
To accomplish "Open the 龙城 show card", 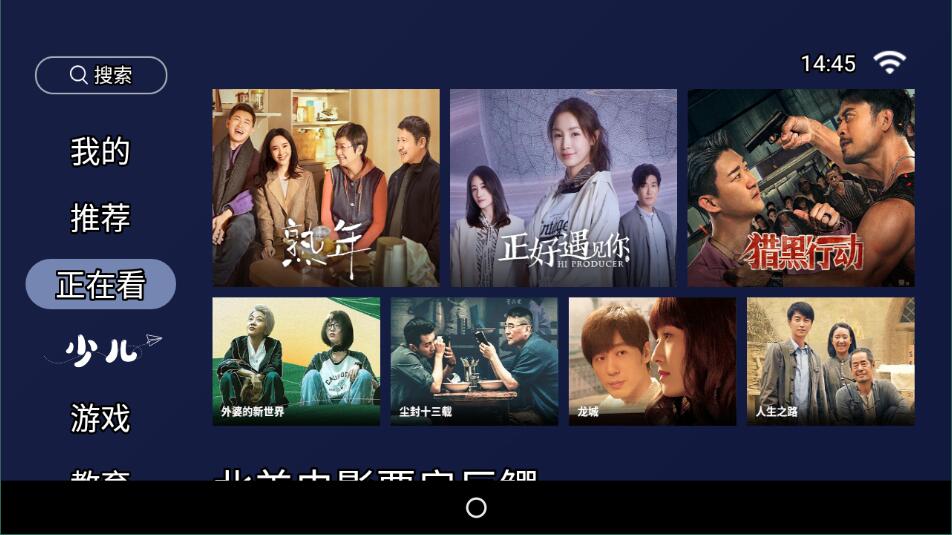I will (x=652, y=361).
